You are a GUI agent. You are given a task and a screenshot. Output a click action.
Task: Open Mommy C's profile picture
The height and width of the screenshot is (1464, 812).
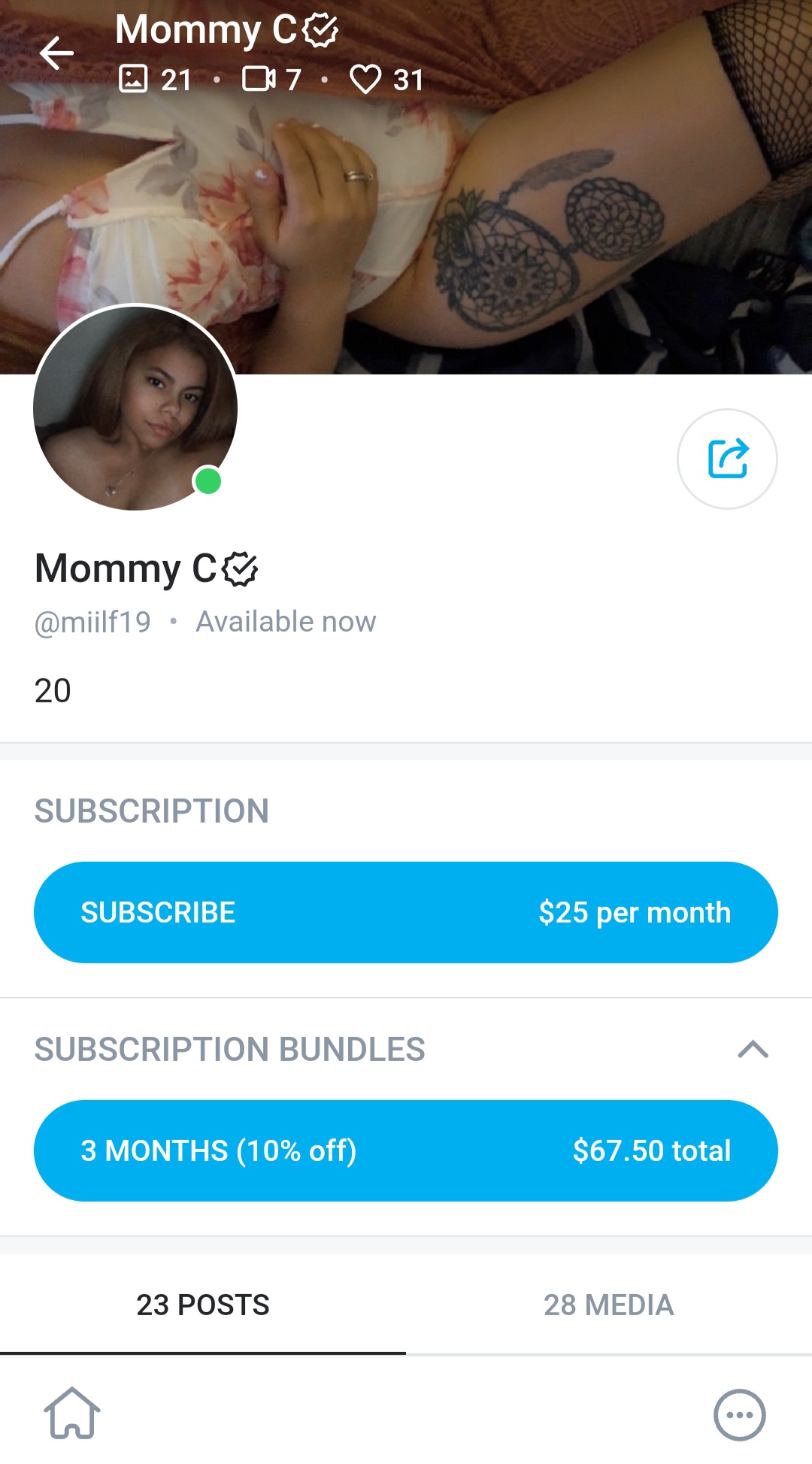[135, 408]
